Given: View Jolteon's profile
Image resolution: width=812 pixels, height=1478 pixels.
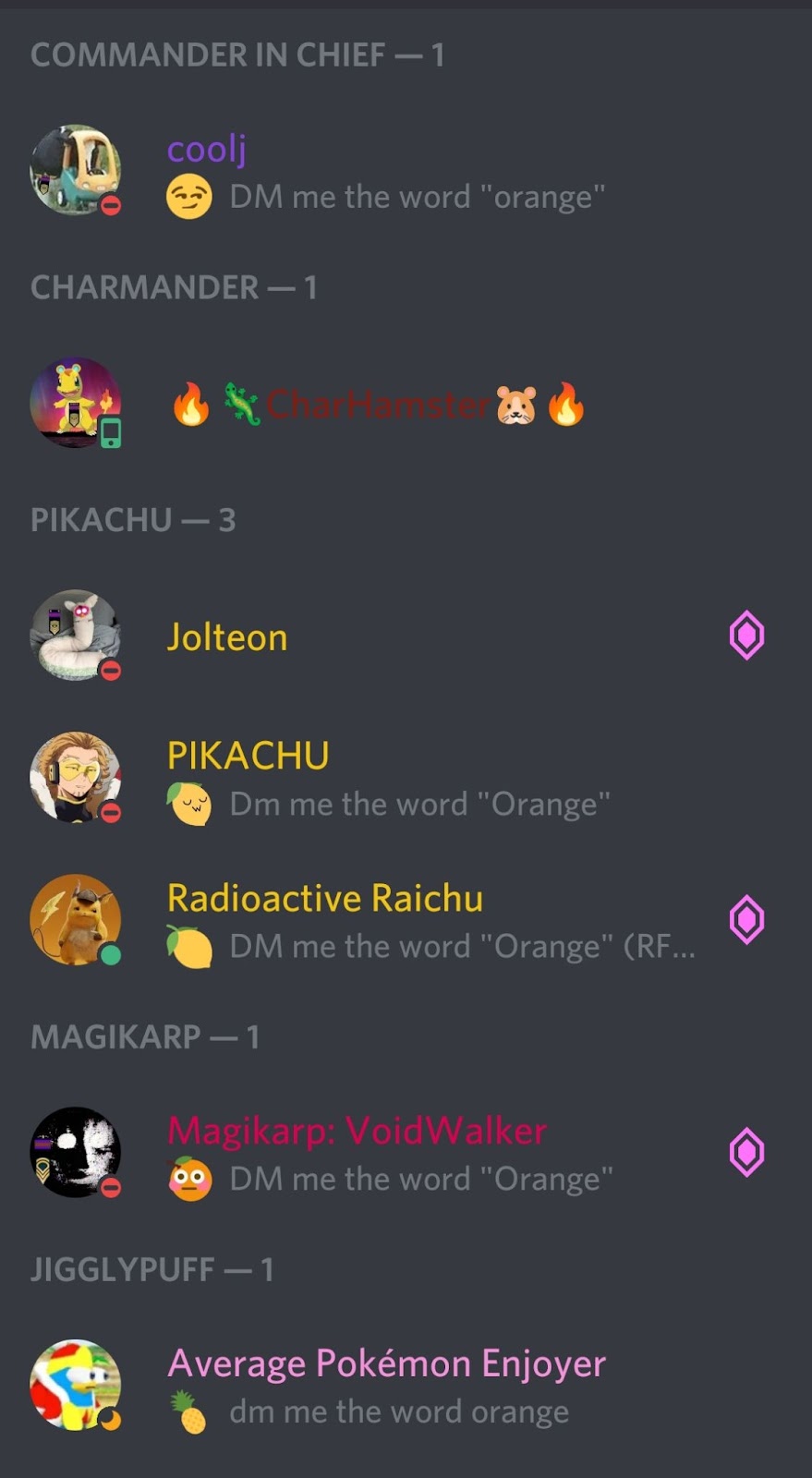Looking at the screenshot, I should 227,637.
